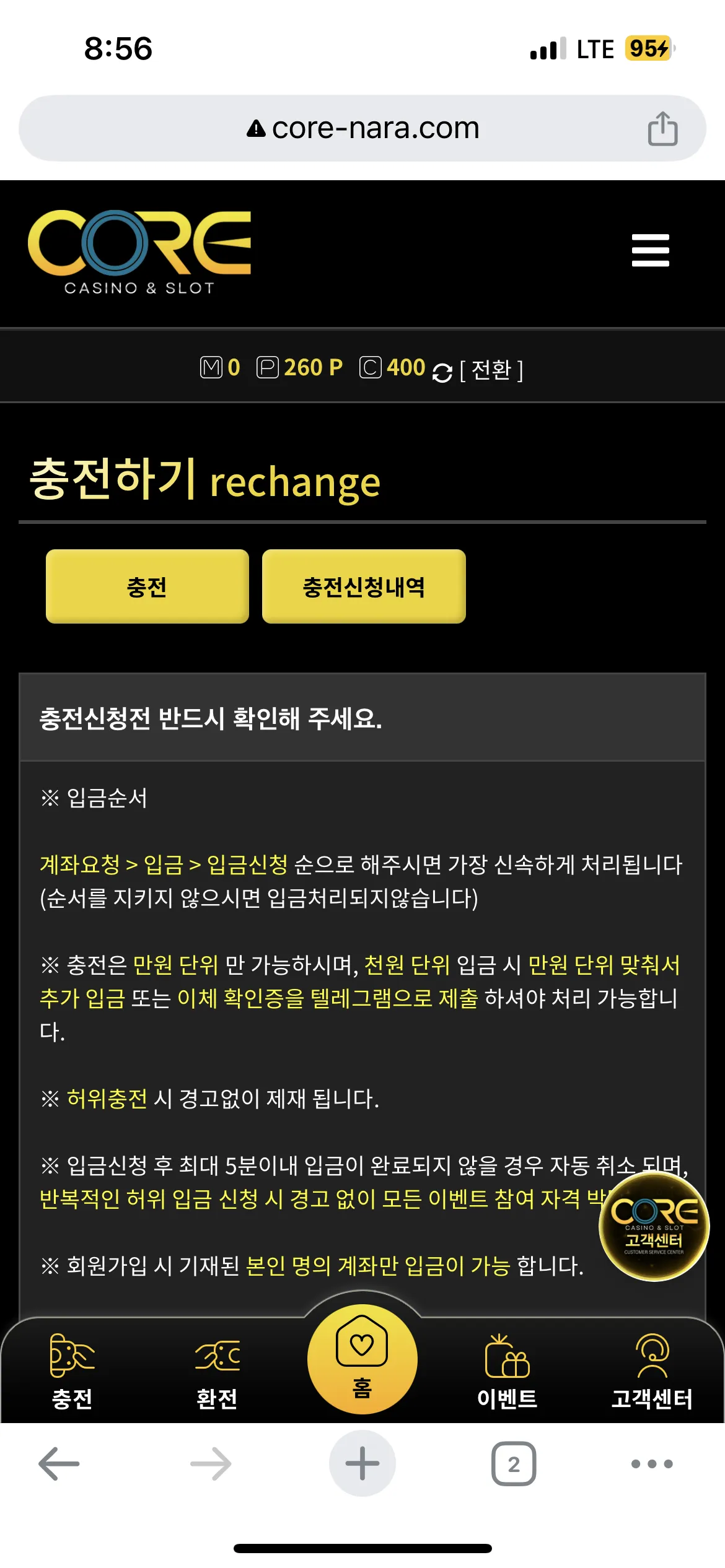
Task: Open the hamburger menu
Action: (x=650, y=250)
